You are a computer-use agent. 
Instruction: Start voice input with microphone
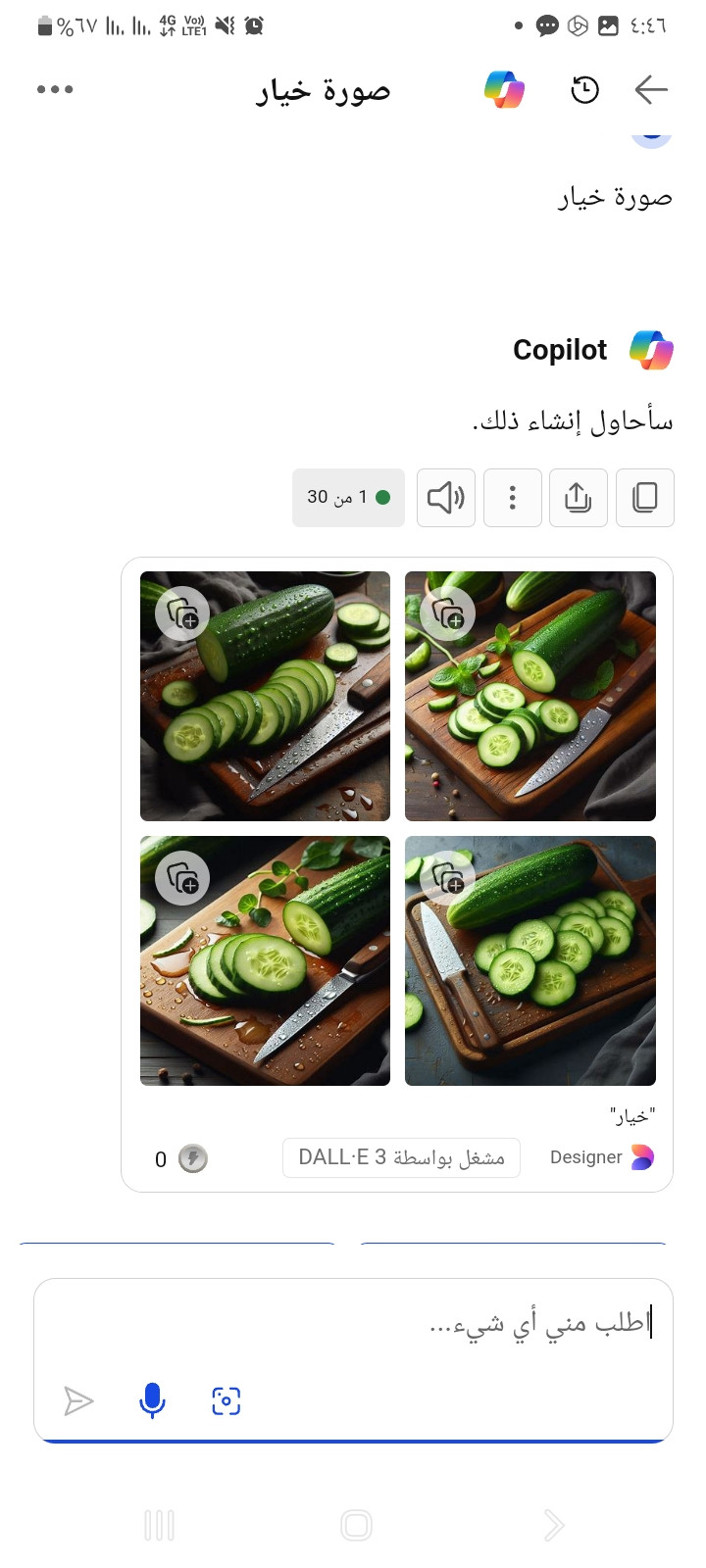pyautogui.click(x=152, y=1401)
